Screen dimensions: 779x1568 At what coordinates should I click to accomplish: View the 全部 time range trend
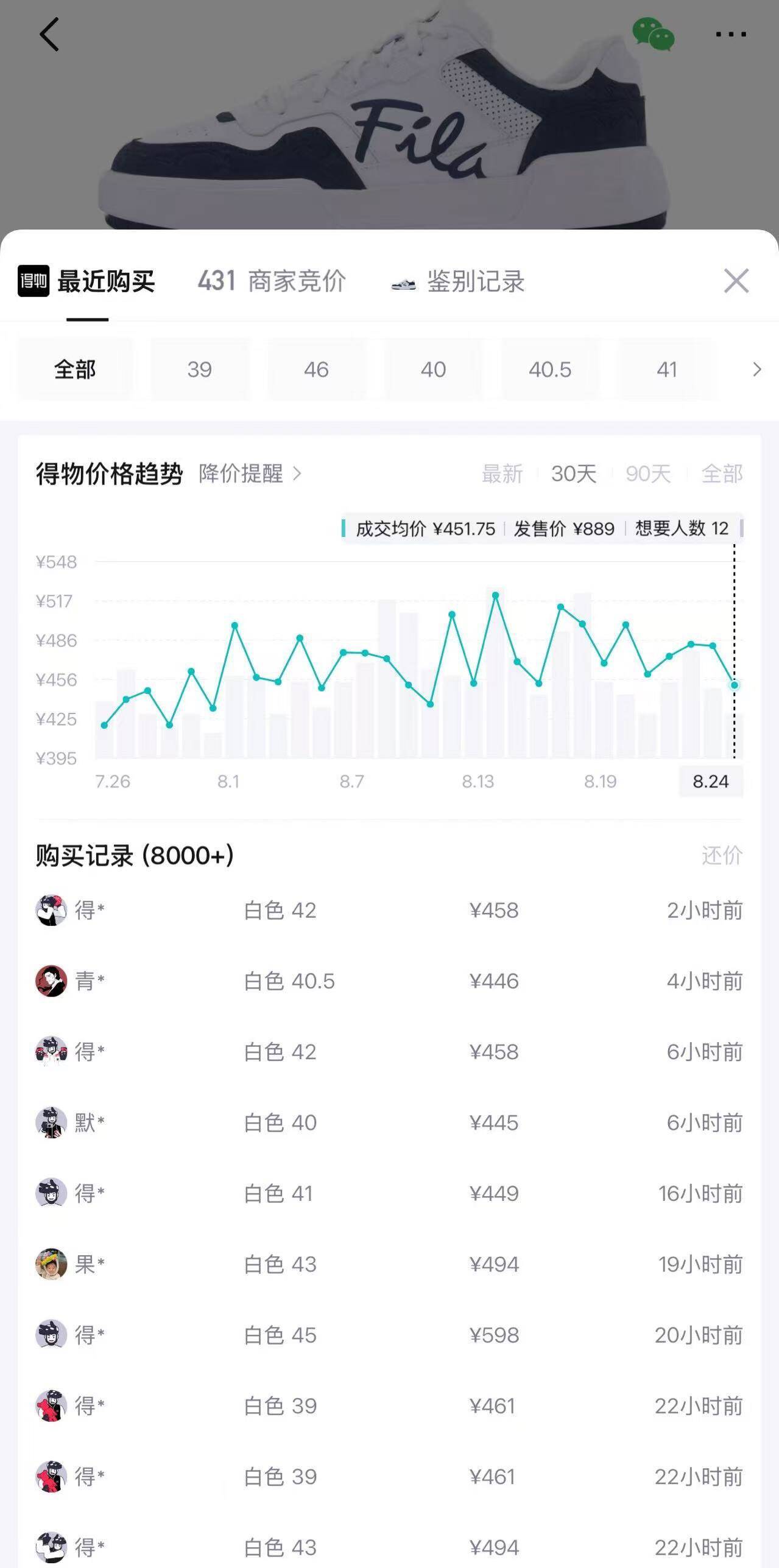(722, 474)
